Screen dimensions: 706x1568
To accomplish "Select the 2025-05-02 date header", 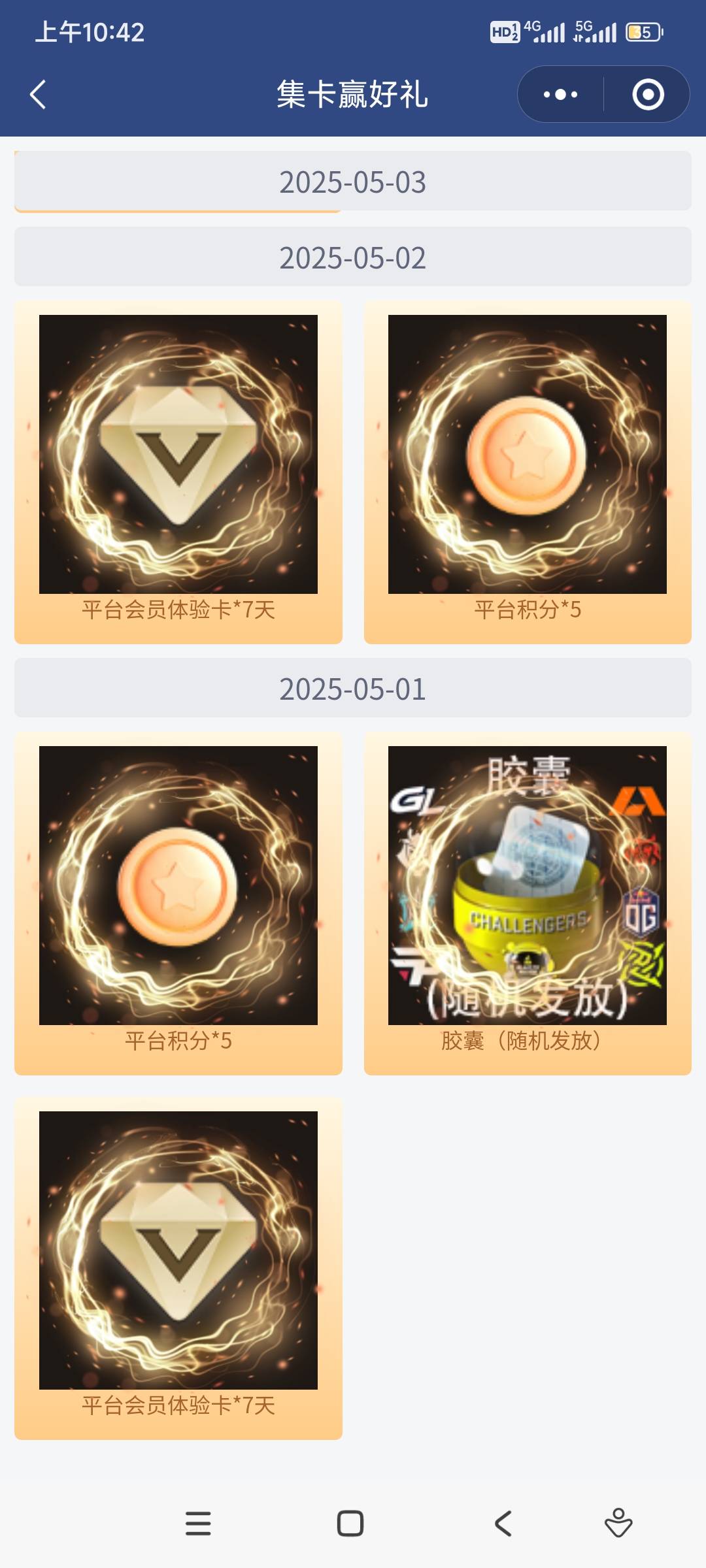I will [353, 257].
